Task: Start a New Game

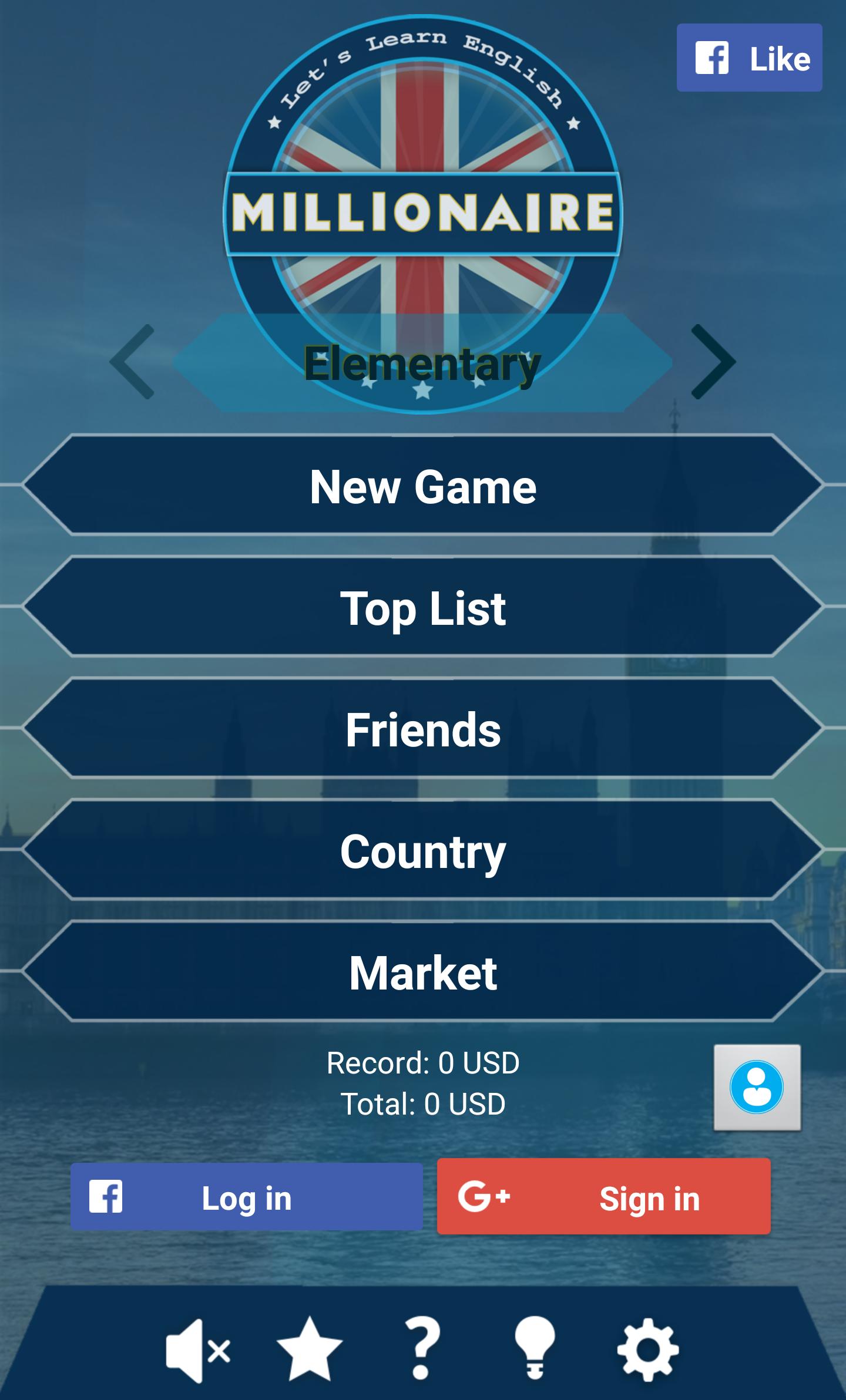Action: pos(423,489)
